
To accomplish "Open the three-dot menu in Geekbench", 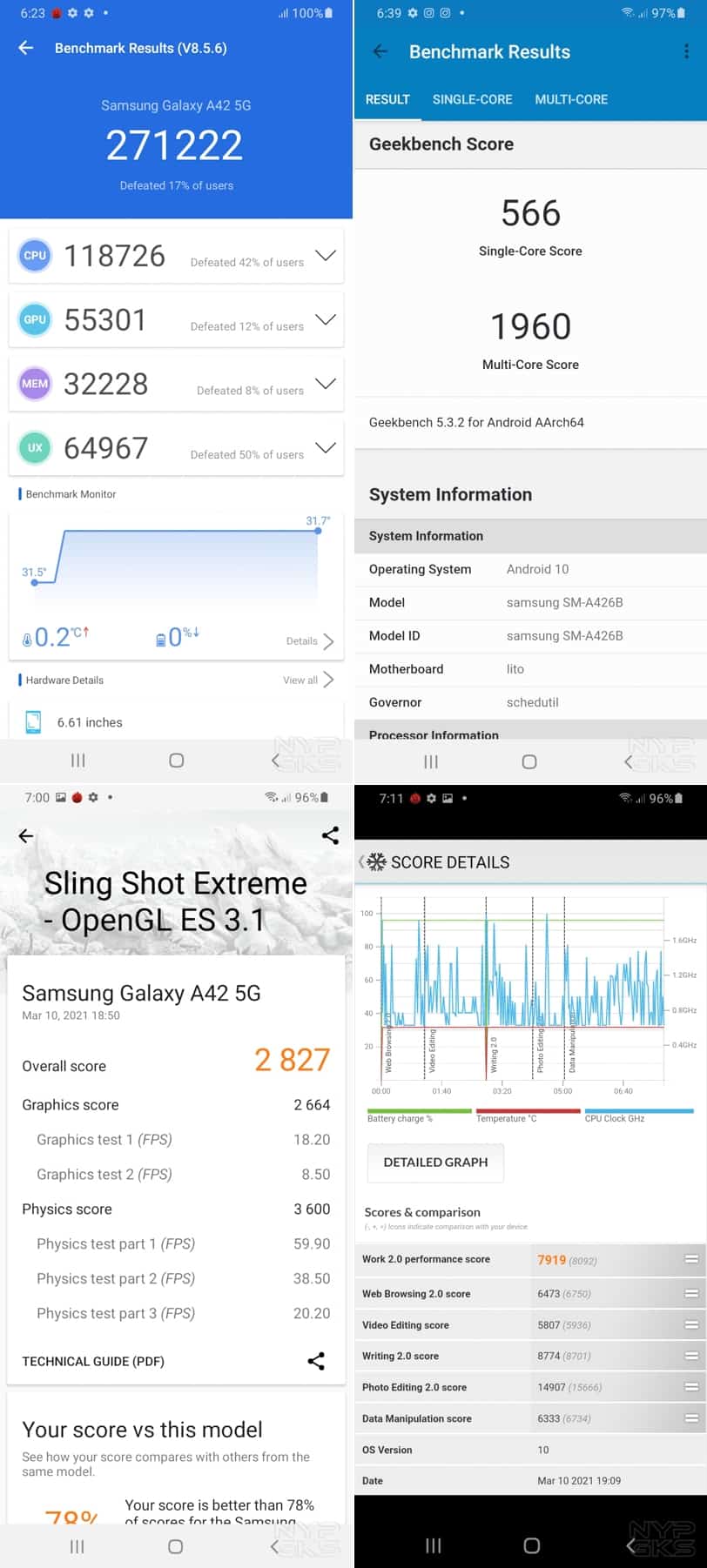I will (x=687, y=51).
